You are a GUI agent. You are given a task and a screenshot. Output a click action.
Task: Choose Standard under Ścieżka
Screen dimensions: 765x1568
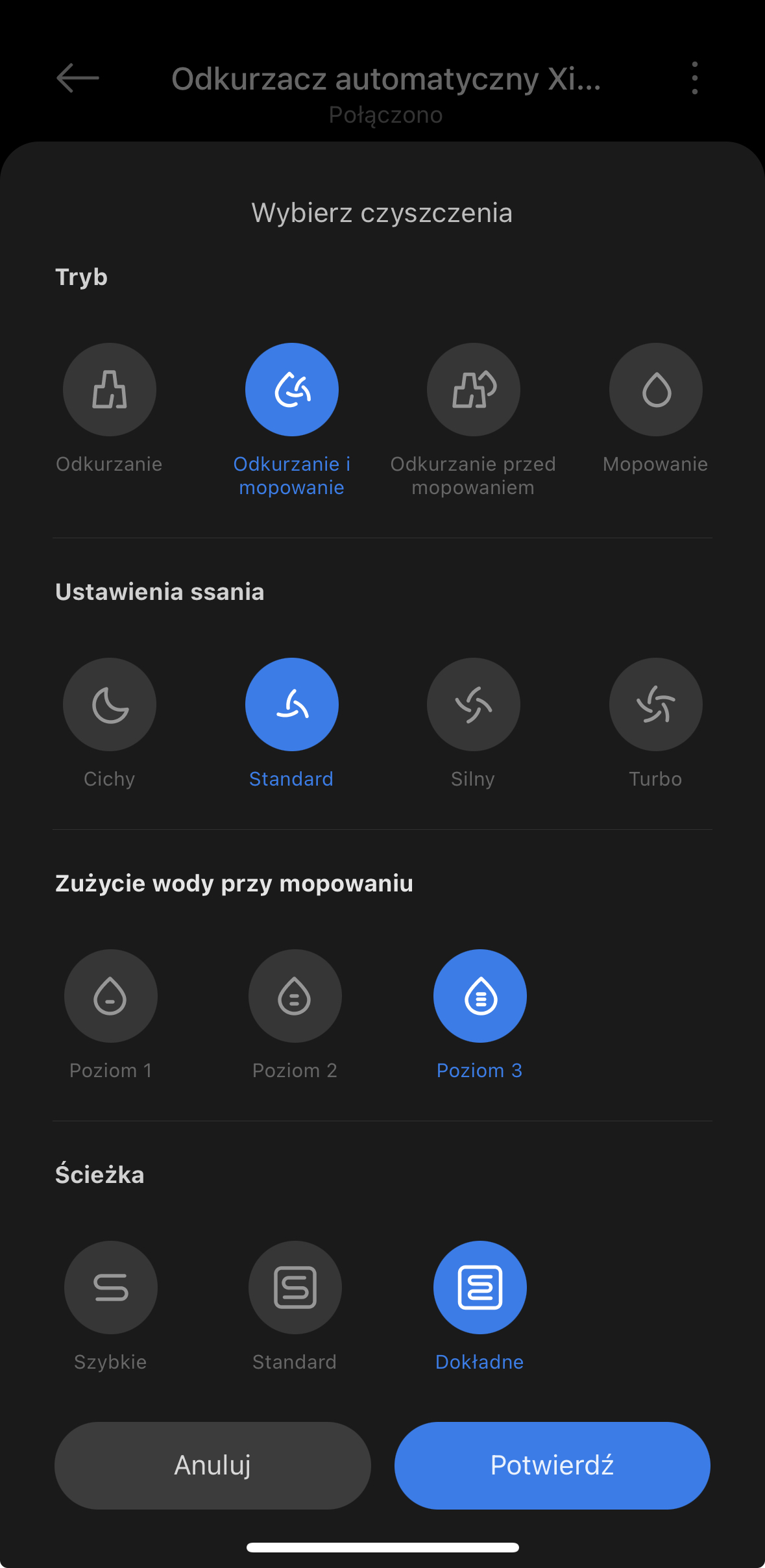click(x=295, y=1288)
